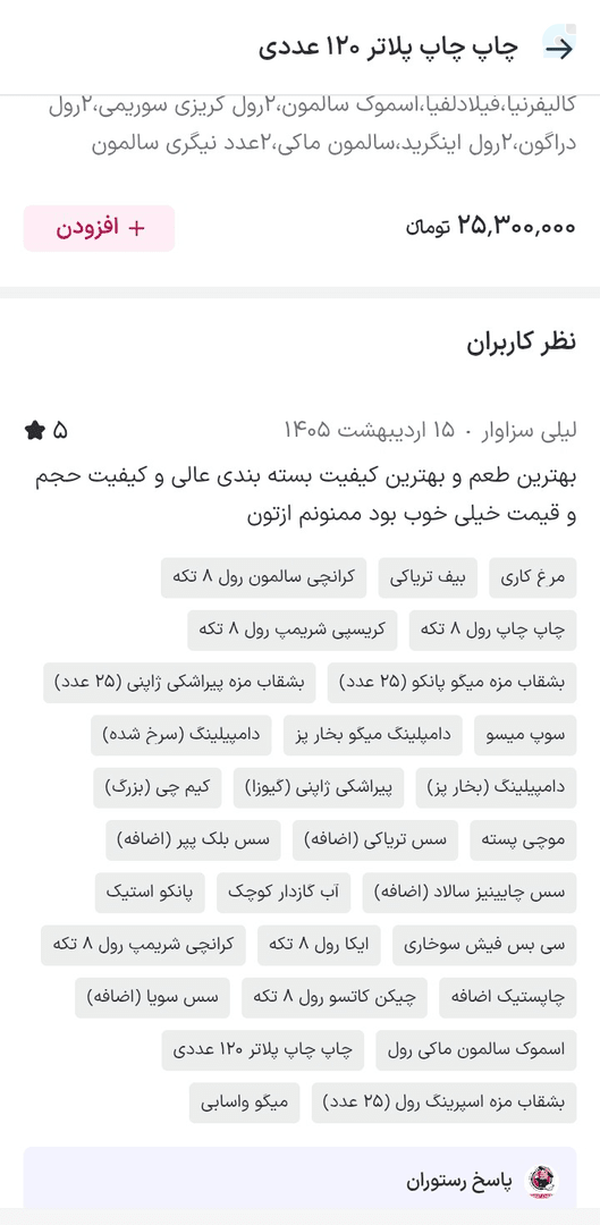This screenshot has height=1225, width=600.
Task: Tap the چیکن کاتسو رول ۸ تکه chip
Action: click(335, 995)
